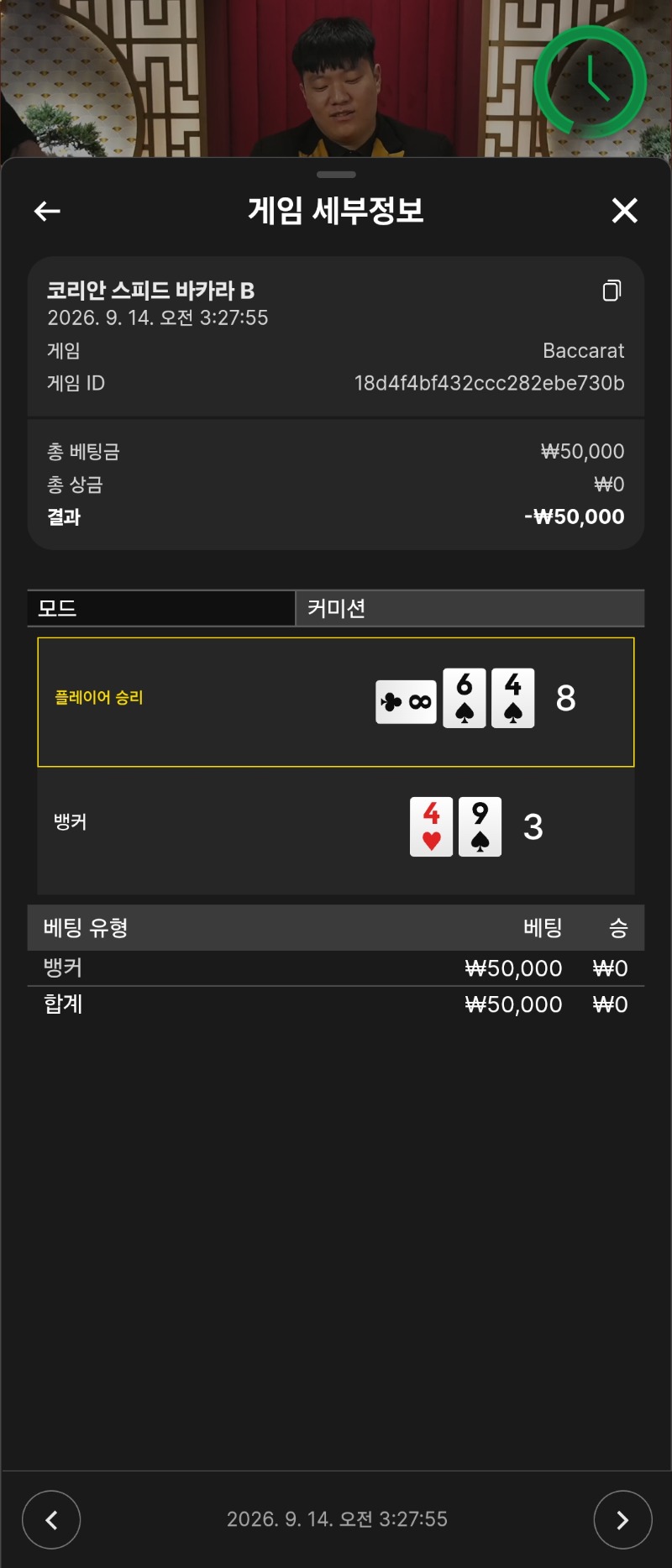Close the 게임 세부정보 panel
Screen dimensions: 672x1568
[624, 210]
